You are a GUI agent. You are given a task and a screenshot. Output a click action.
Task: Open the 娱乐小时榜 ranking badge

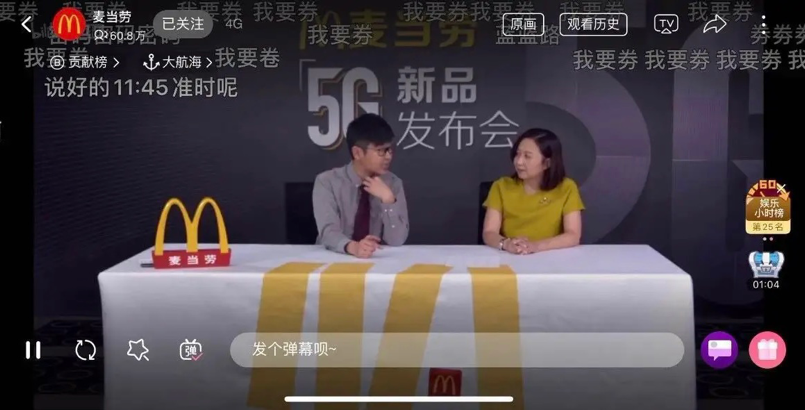coord(768,207)
